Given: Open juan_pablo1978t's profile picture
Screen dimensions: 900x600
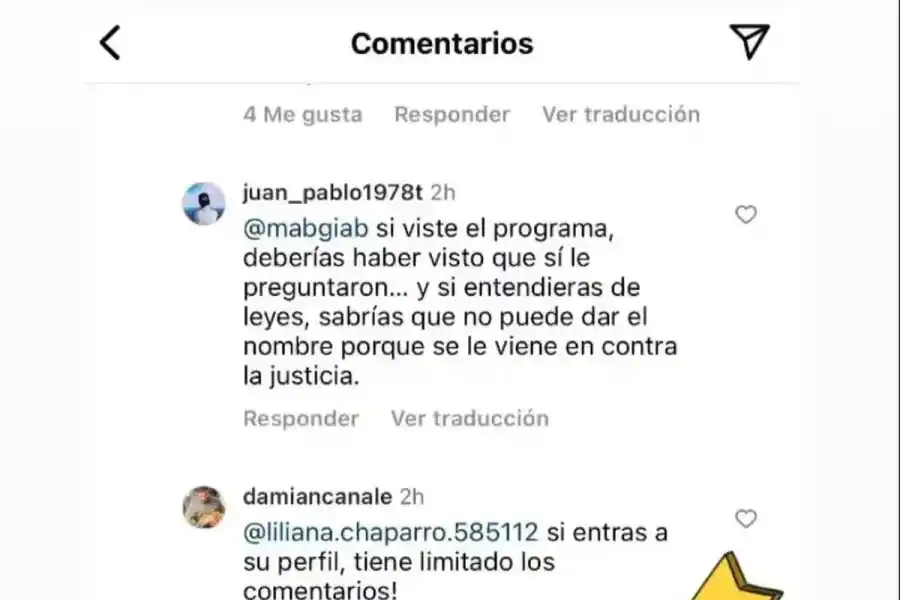Looking at the screenshot, I should [203, 204].
